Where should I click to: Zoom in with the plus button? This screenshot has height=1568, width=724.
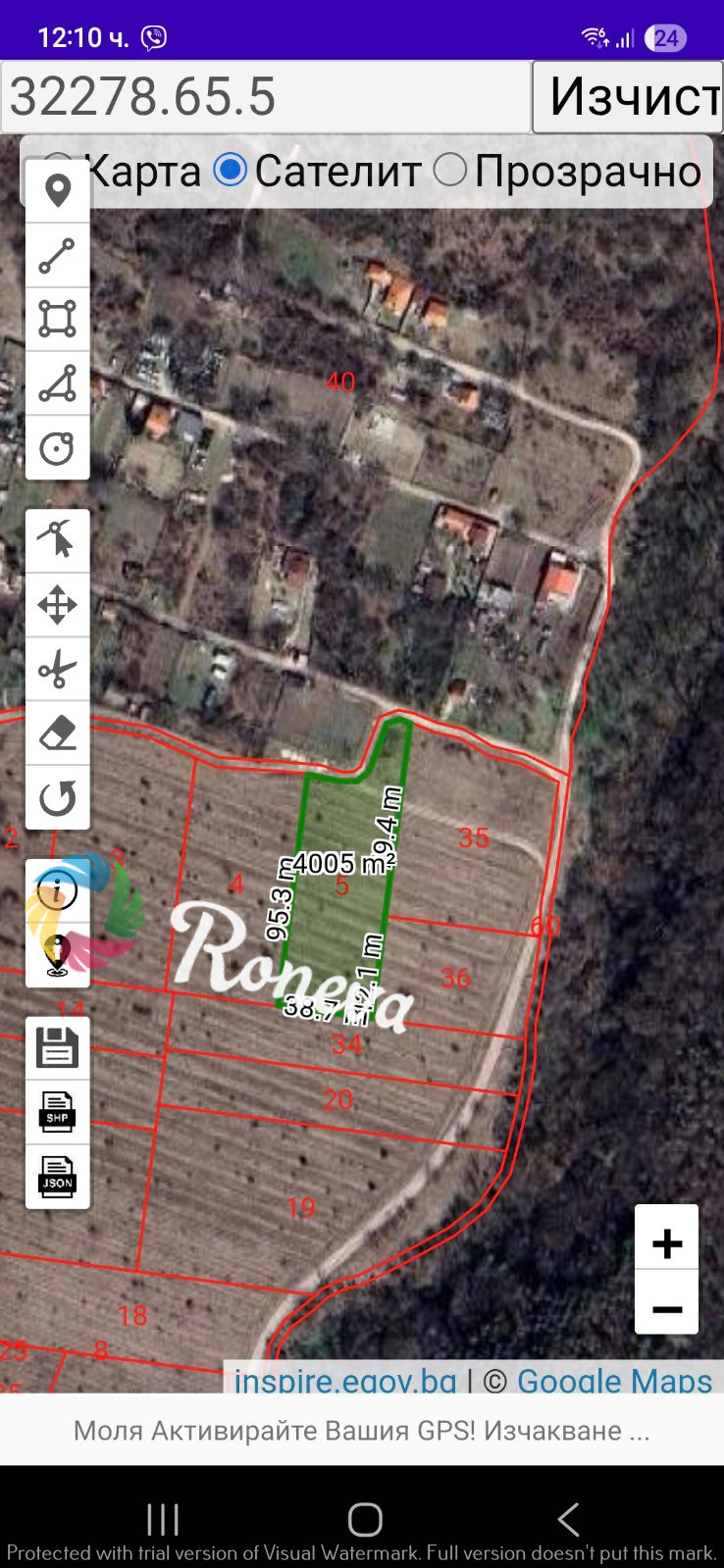click(x=667, y=1243)
